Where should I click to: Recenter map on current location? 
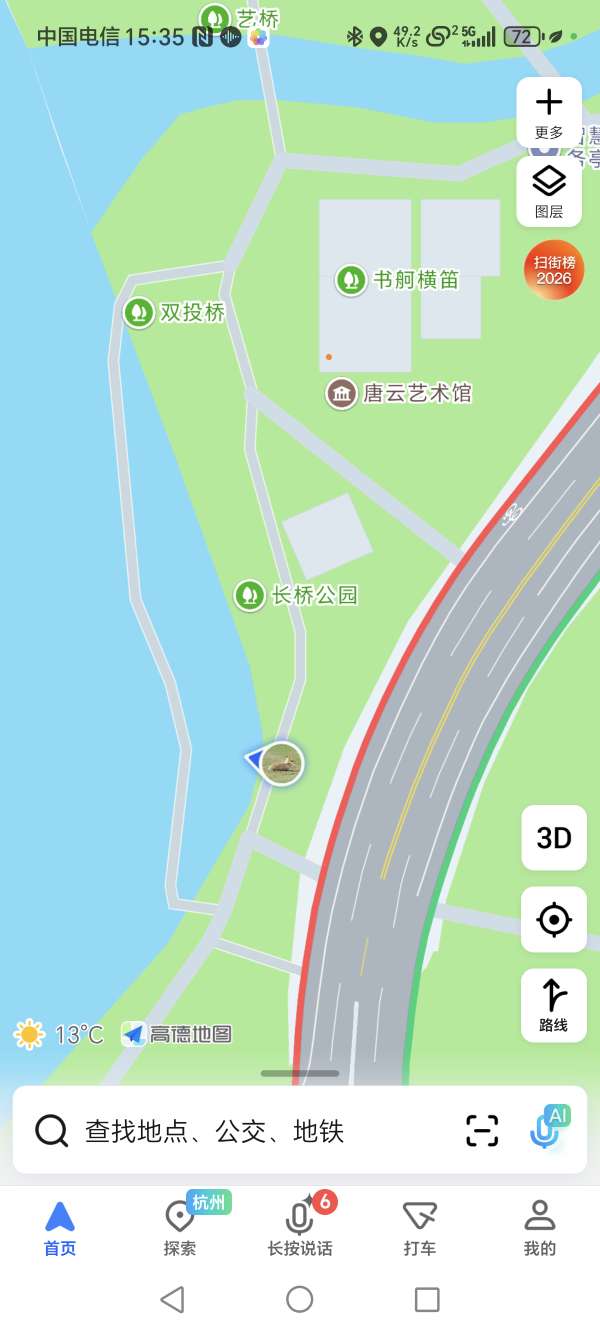pyautogui.click(x=554, y=919)
